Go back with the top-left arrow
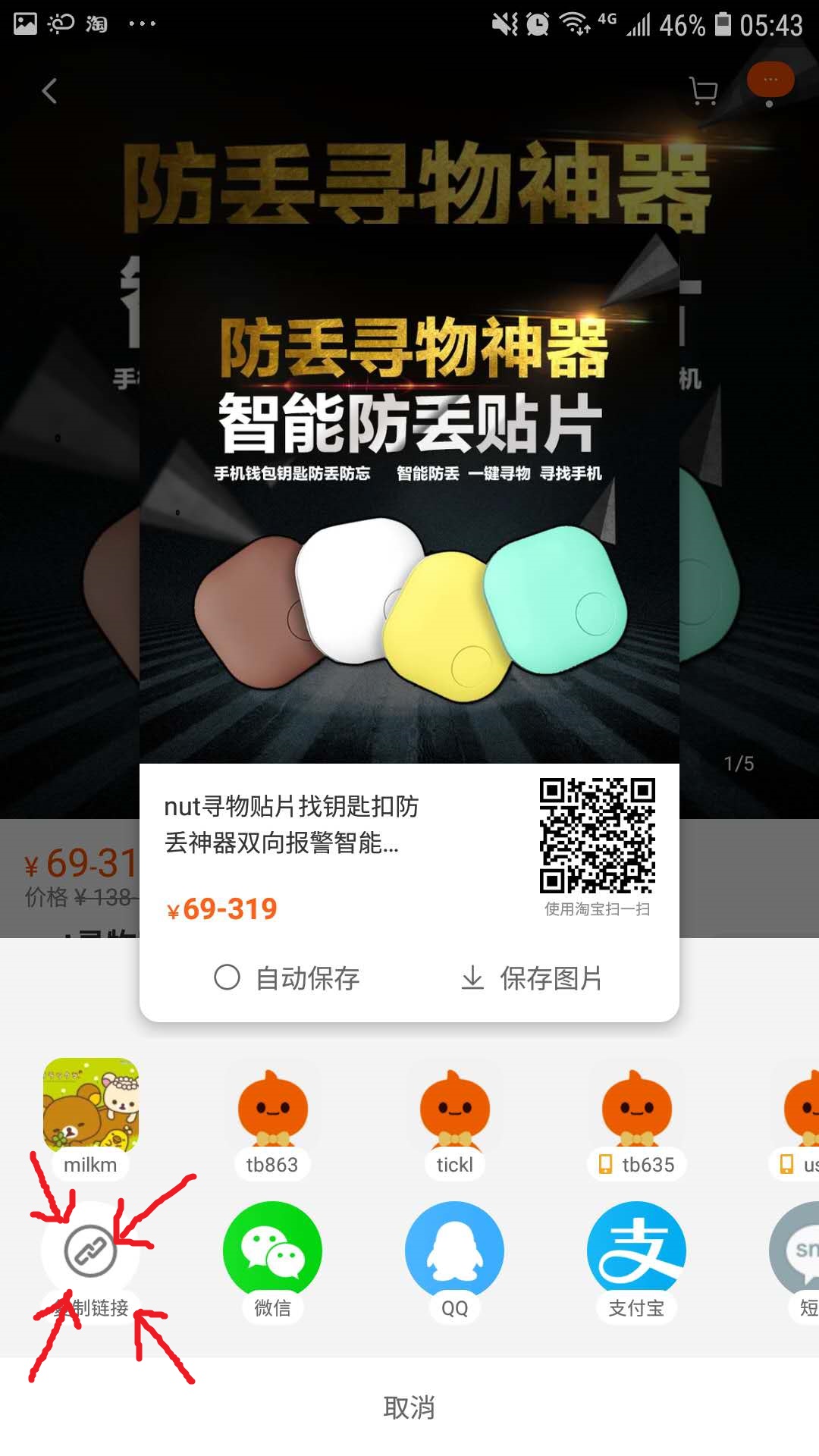Viewport: 819px width, 1456px height. pyautogui.click(x=50, y=92)
